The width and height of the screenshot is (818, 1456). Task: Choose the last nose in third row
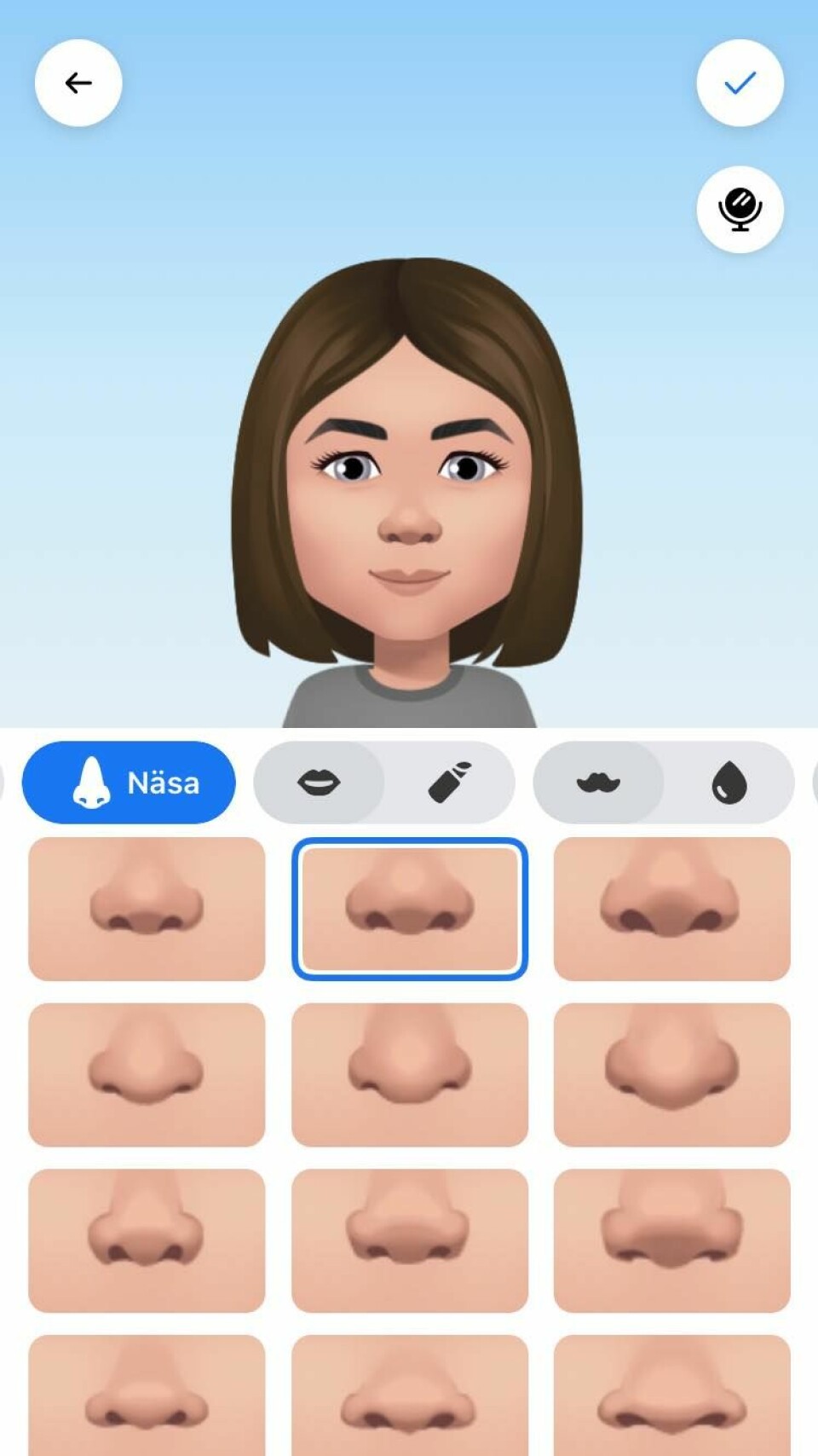(x=671, y=1240)
